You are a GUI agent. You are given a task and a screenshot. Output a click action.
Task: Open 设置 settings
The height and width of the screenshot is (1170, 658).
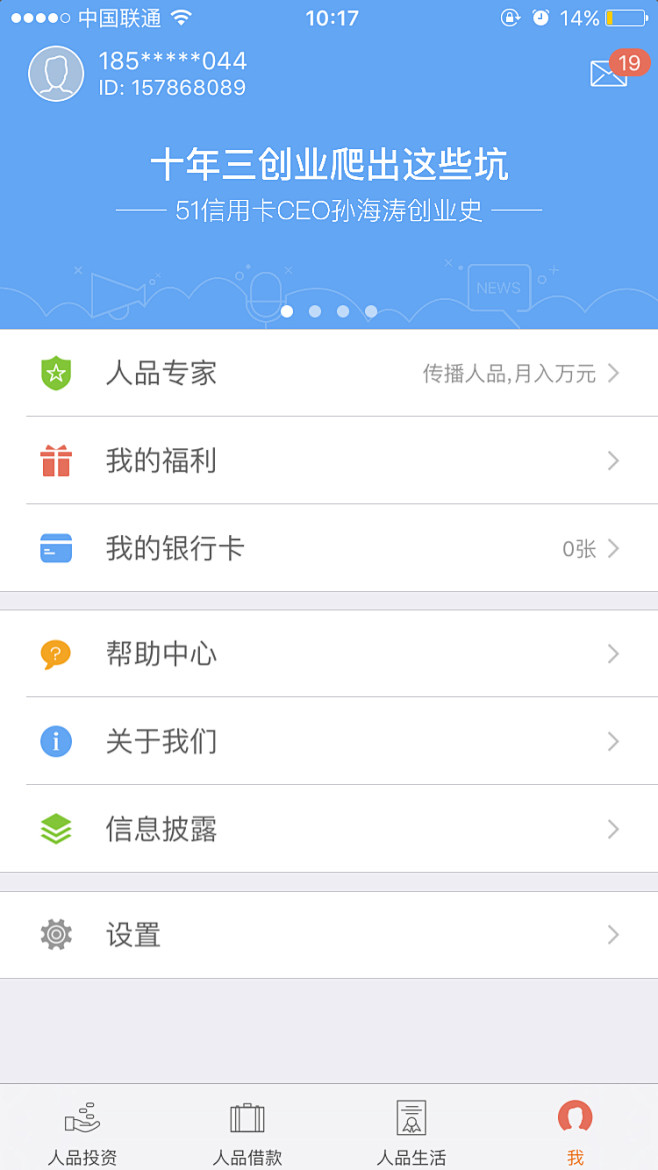[x=329, y=935]
